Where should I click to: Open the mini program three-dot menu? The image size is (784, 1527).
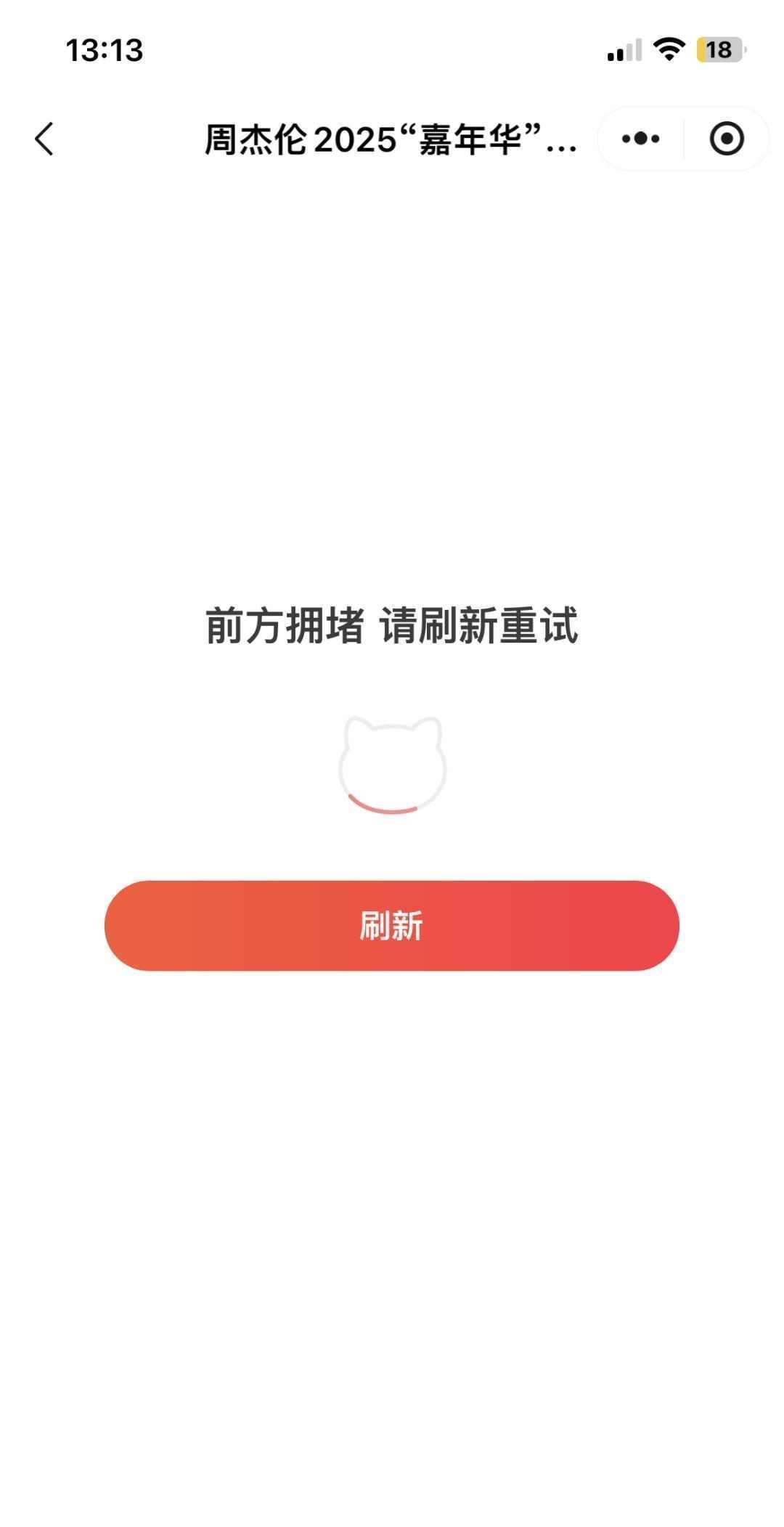point(640,139)
